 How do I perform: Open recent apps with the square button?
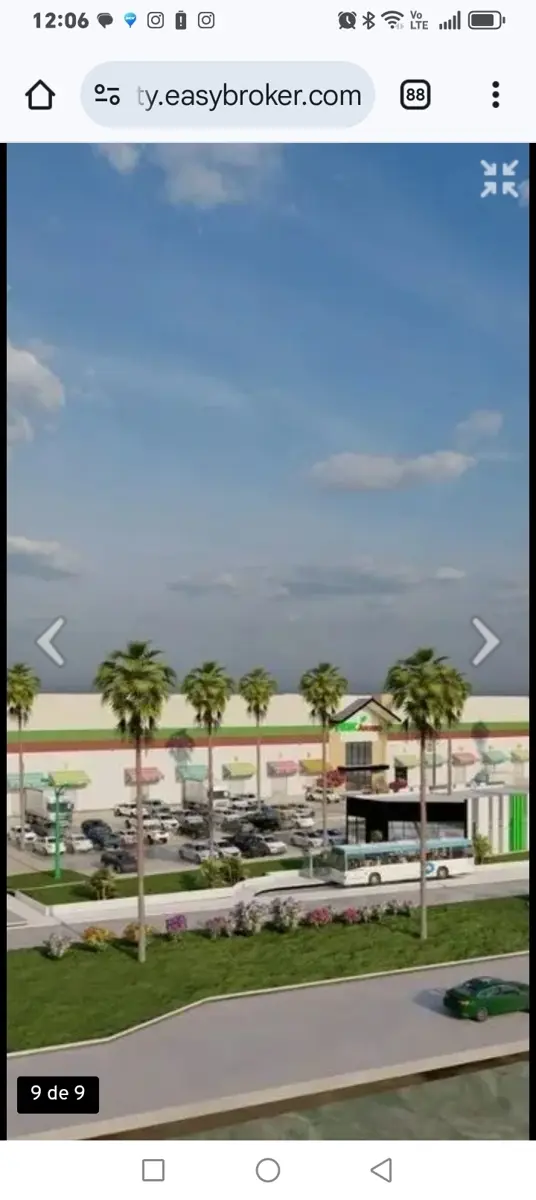pos(153,1170)
